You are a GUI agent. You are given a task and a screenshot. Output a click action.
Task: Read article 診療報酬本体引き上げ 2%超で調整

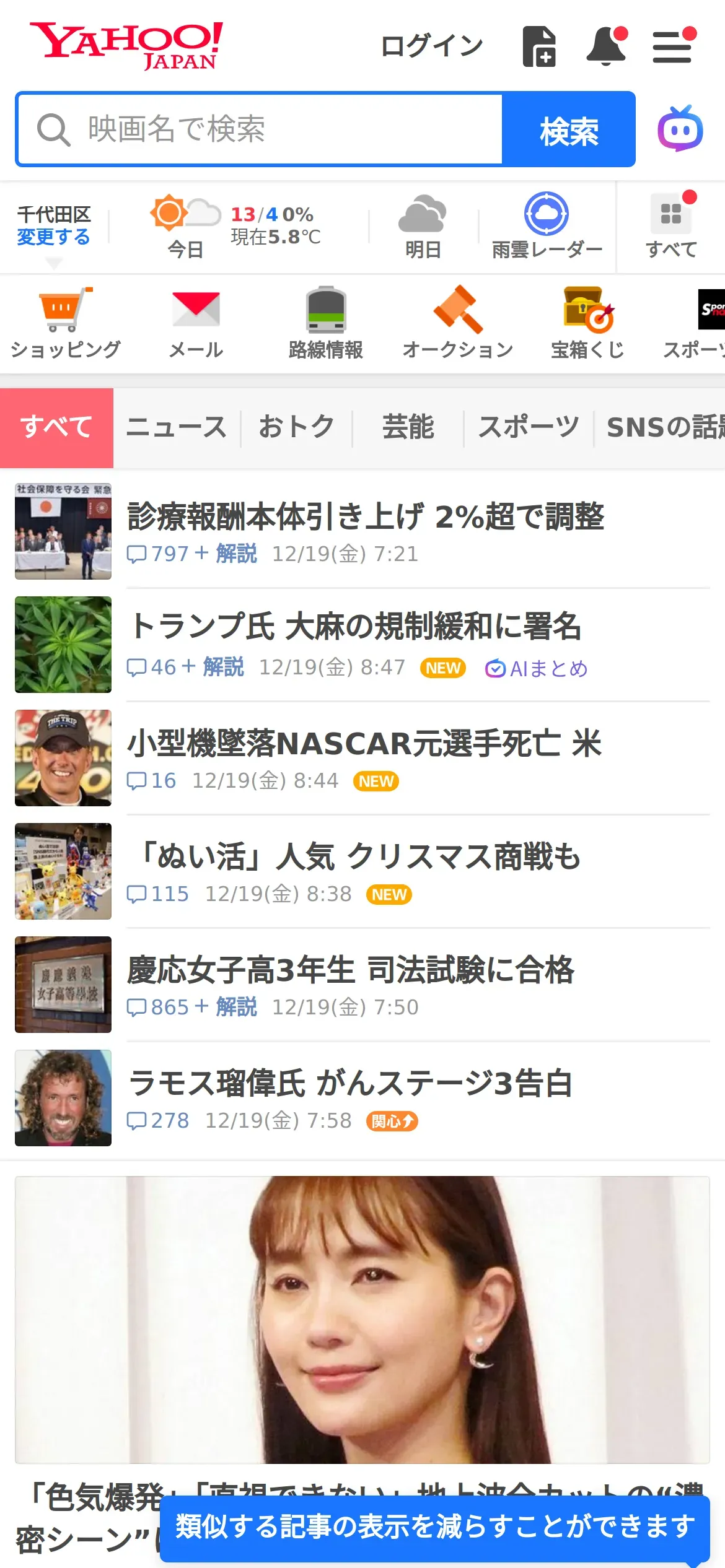(x=366, y=516)
